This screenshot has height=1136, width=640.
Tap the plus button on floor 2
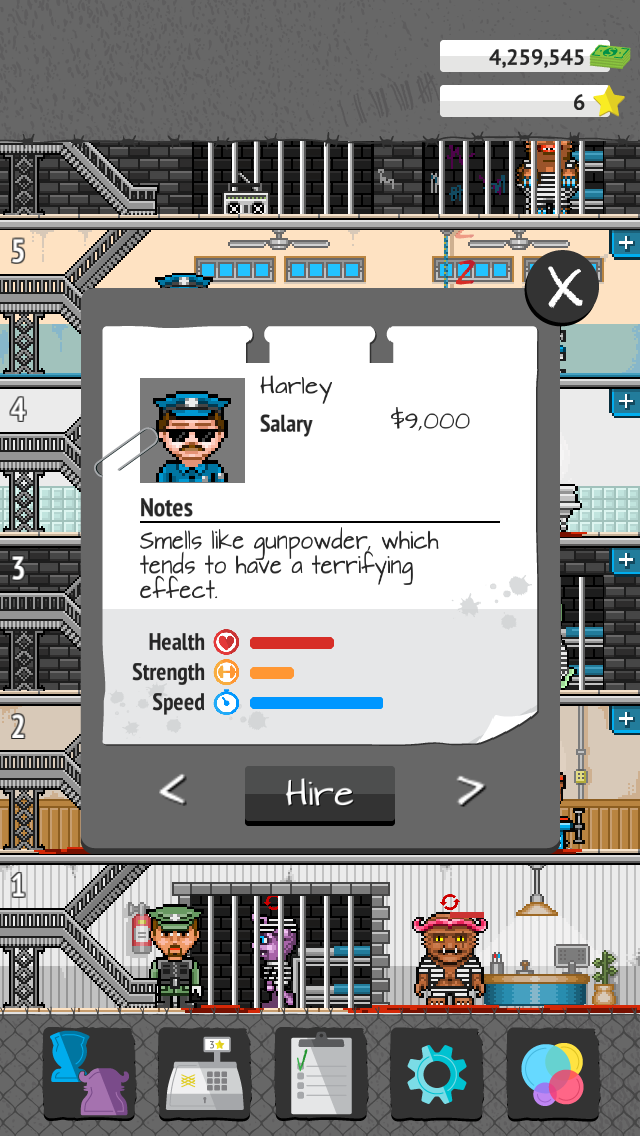tap(626, 719)
